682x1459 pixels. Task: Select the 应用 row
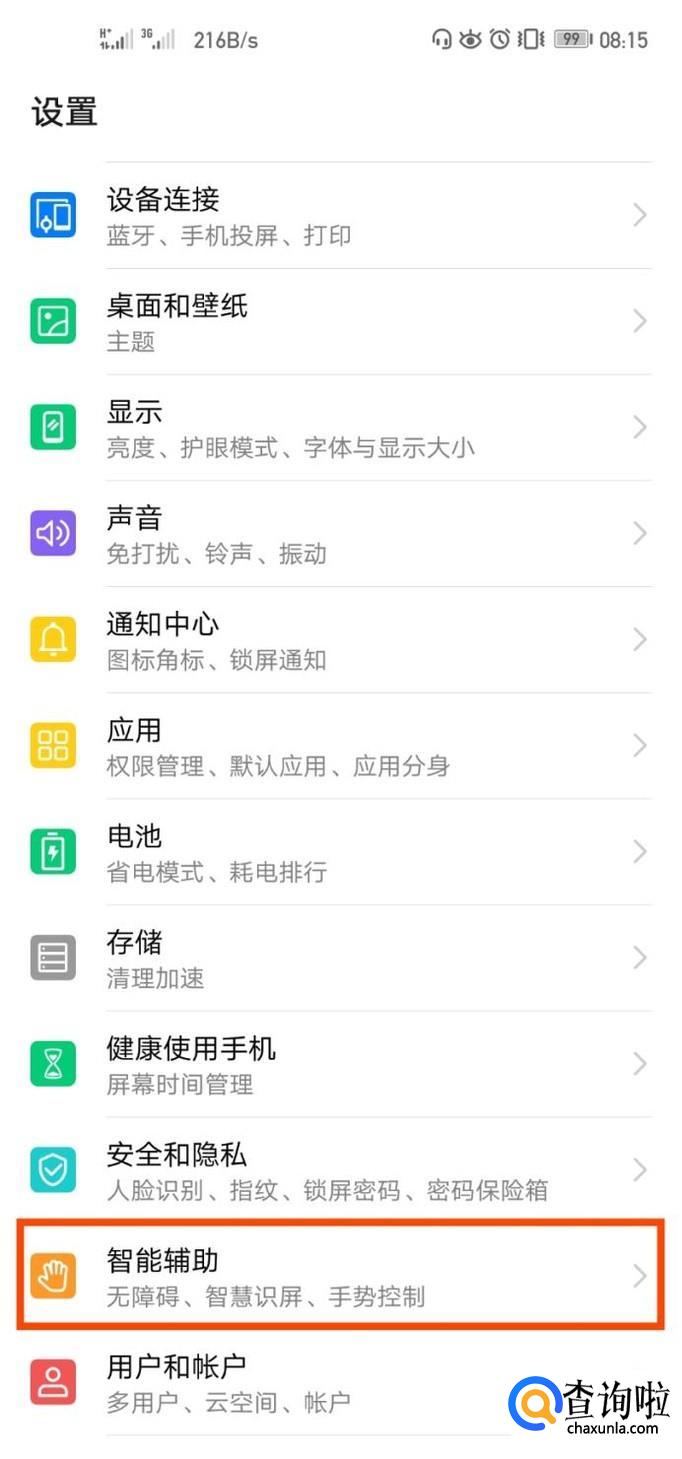point(340,745)
